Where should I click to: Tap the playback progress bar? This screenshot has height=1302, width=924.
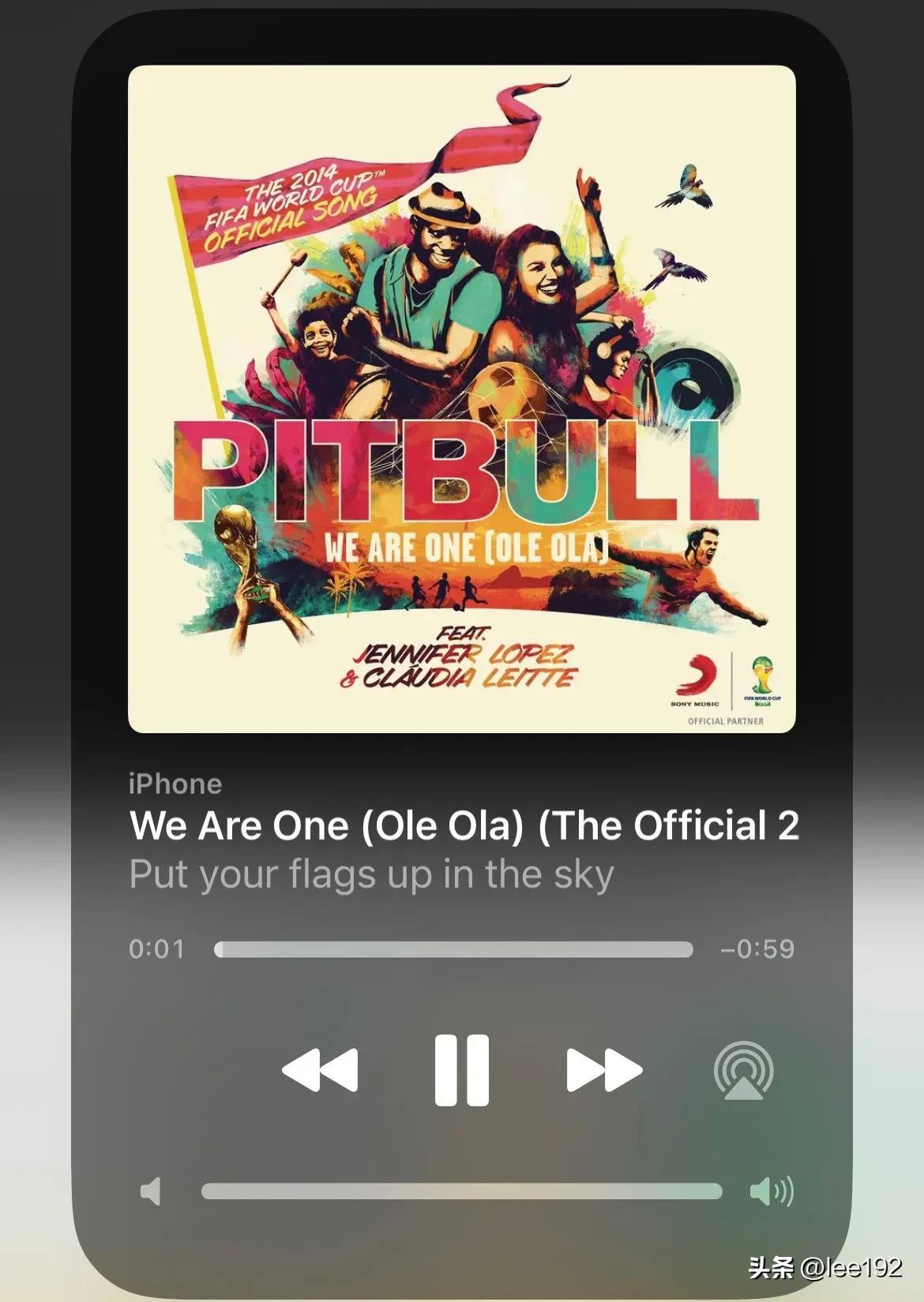(x=453, y=949)
